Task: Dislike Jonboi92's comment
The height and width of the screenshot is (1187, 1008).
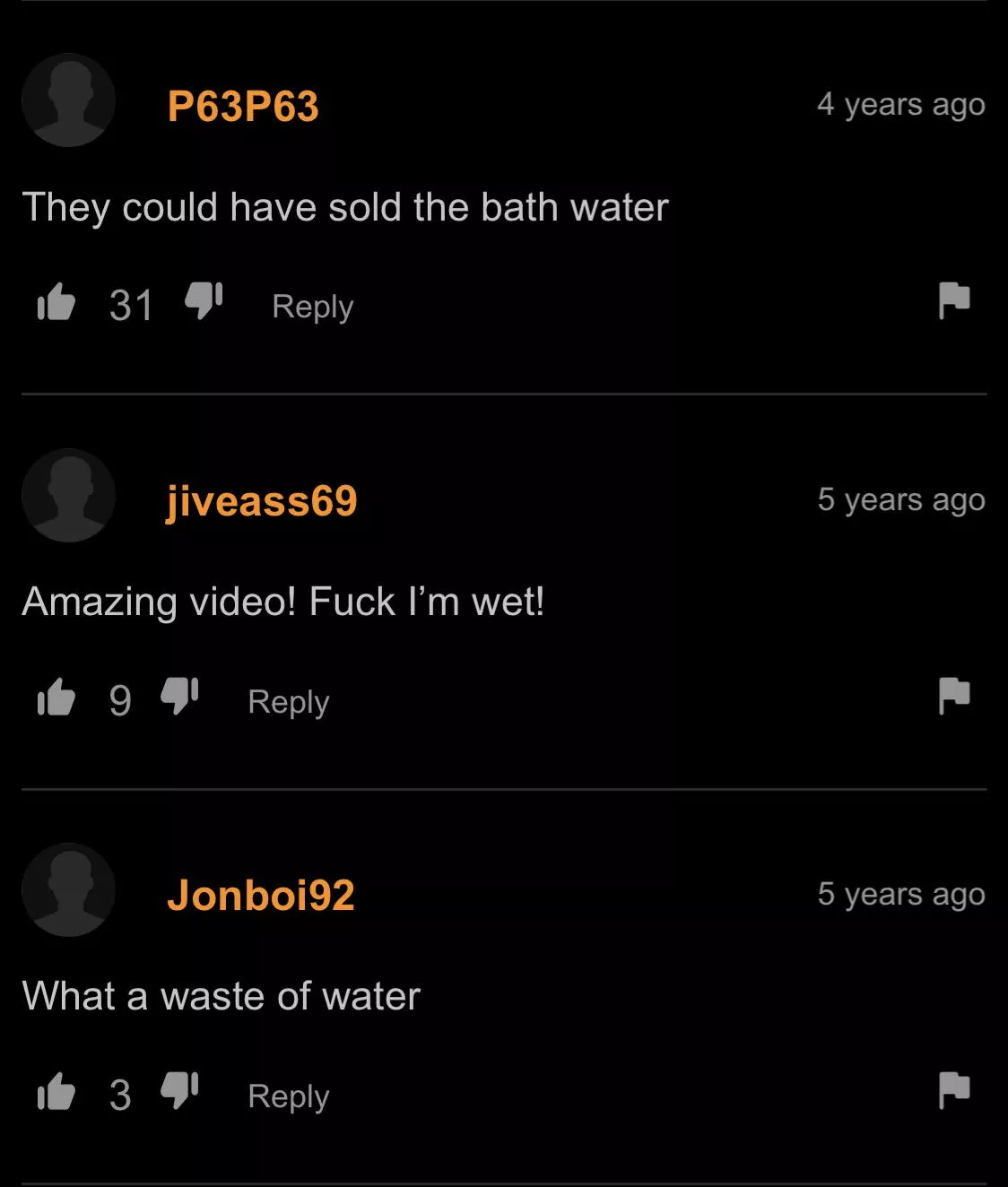Action: pos(179,1090)
